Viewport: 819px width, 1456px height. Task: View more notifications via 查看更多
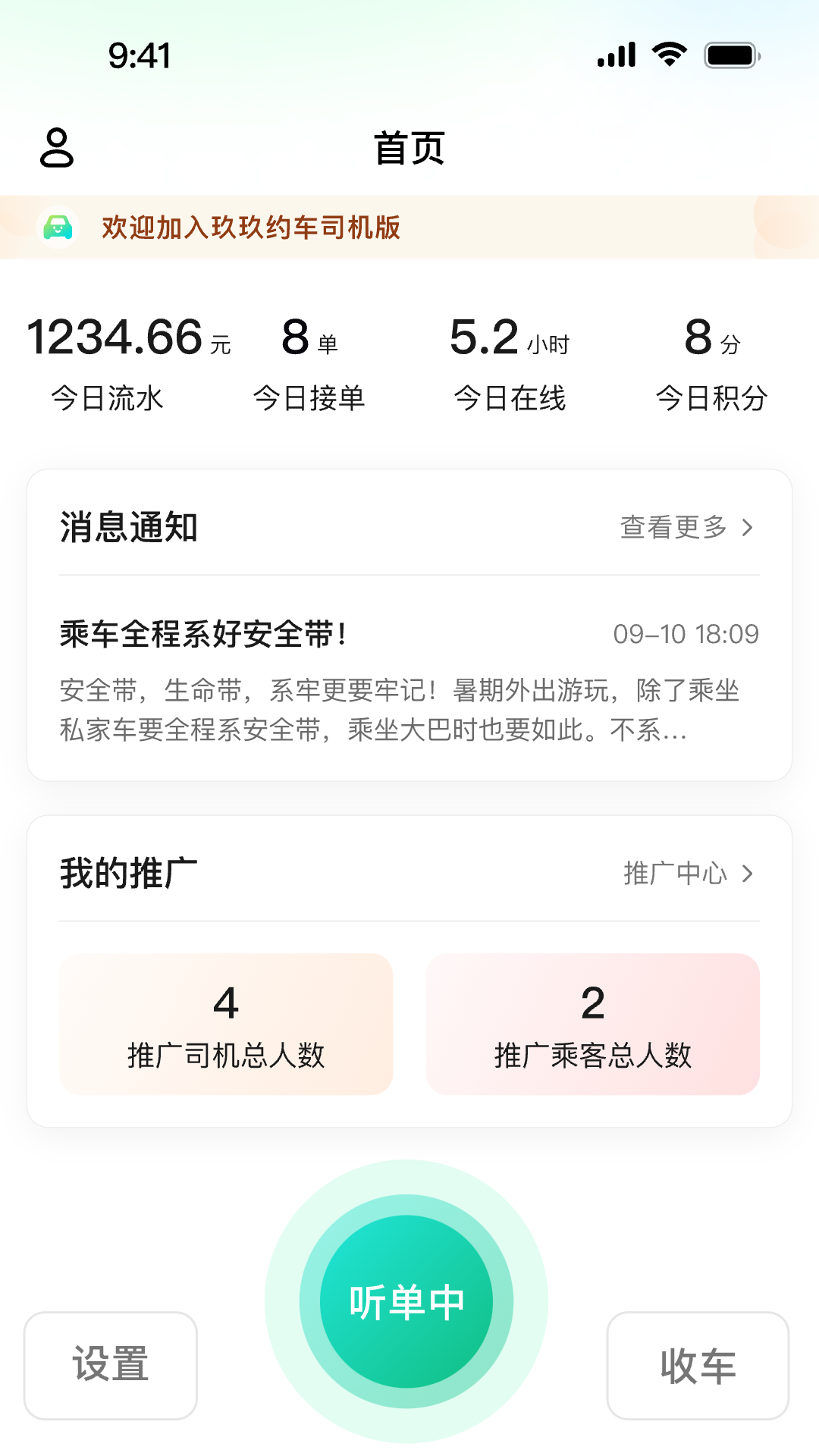pyautogui.click(x=686, y=527)
